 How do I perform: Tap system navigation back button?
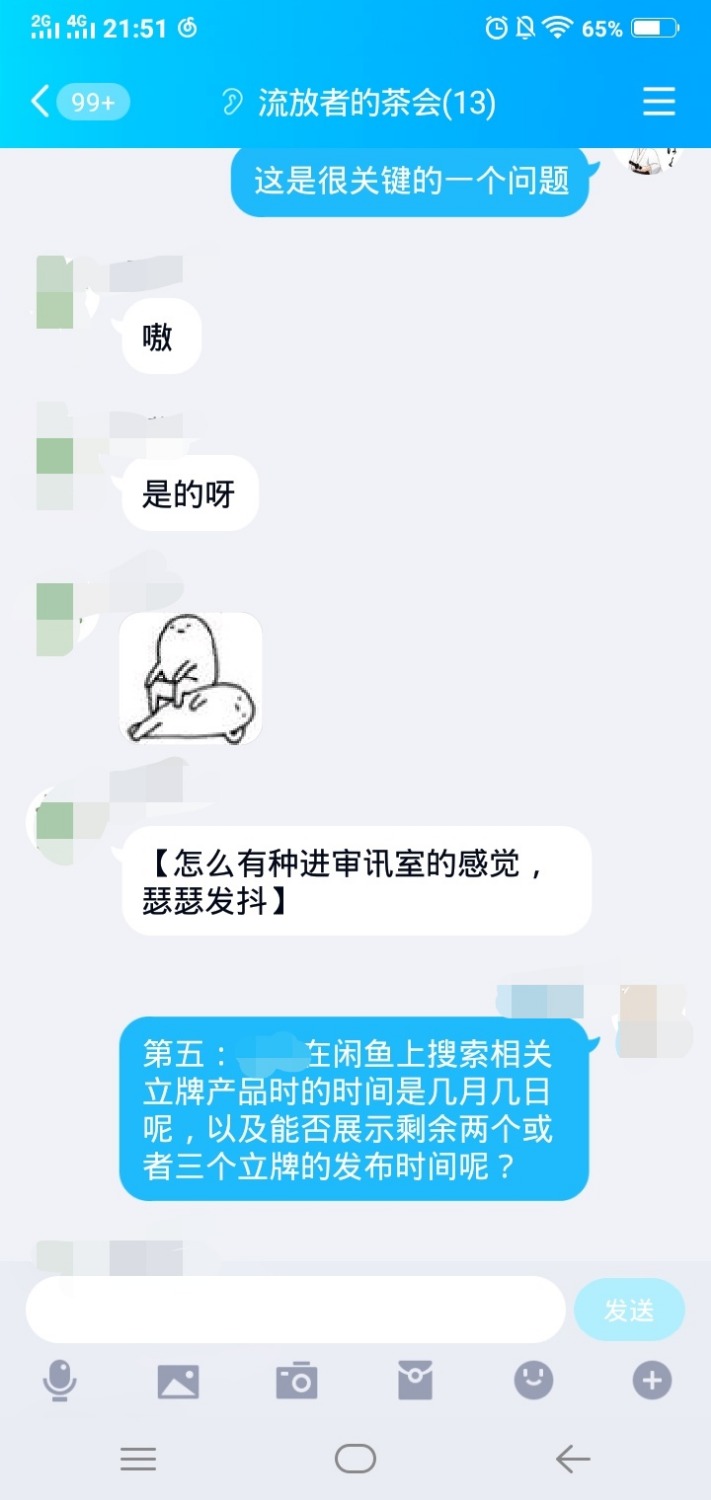[x=572, y=1459]
